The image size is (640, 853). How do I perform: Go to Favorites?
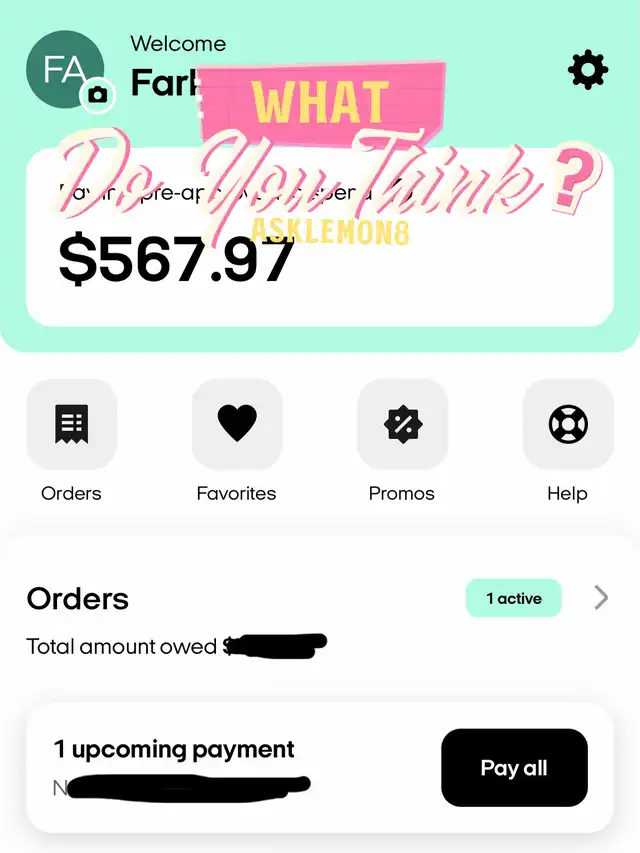tap(237, 425)
